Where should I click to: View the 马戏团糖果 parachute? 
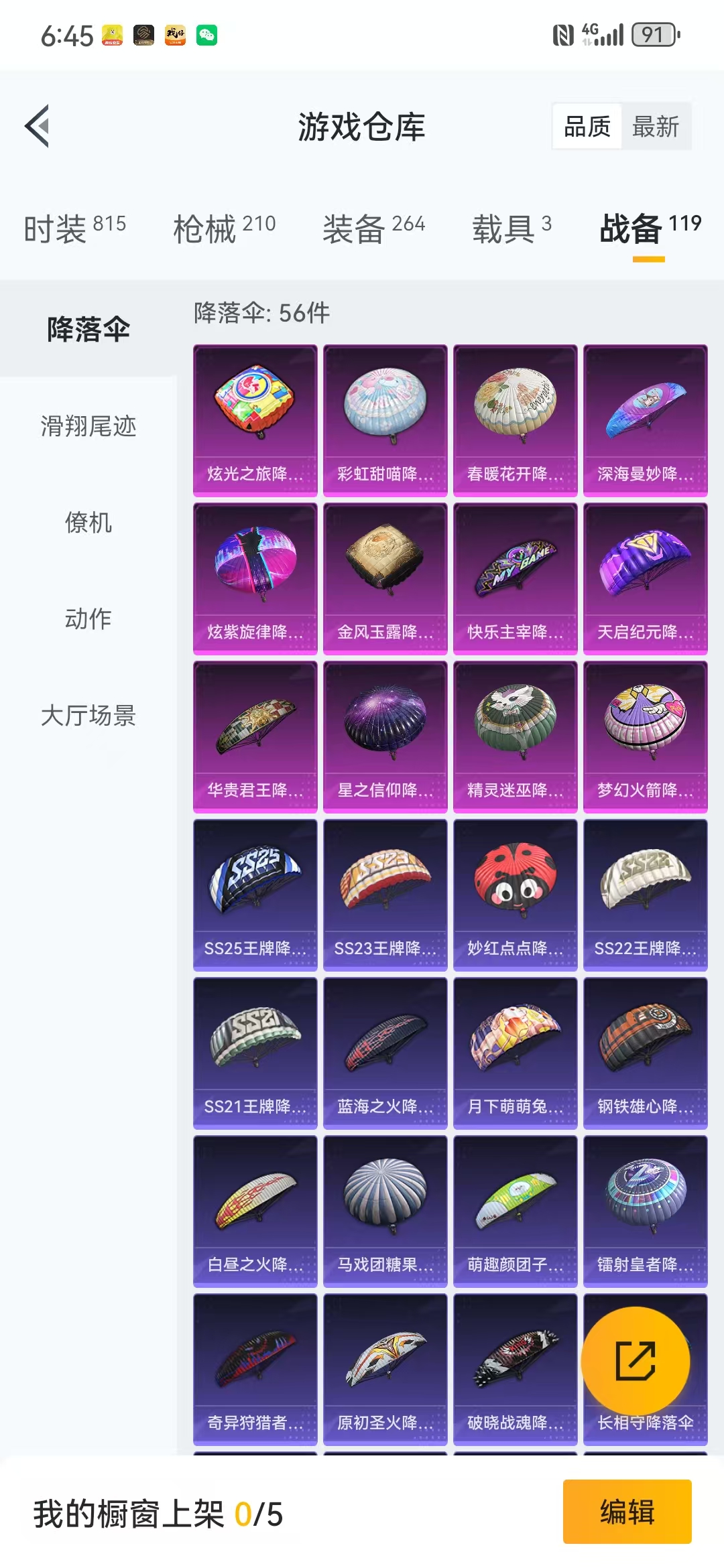click(385, 1212)
